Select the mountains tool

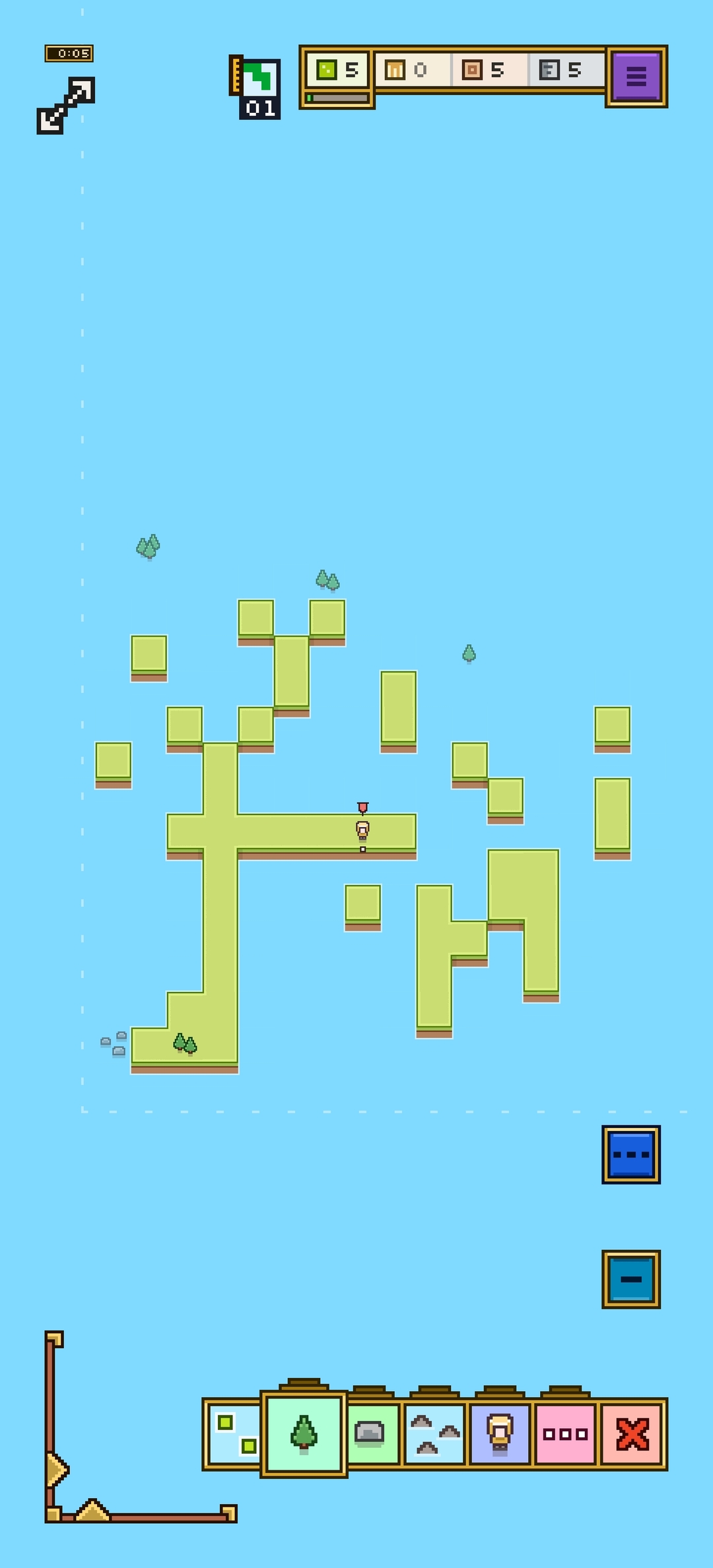click(x=435, y=1433)
